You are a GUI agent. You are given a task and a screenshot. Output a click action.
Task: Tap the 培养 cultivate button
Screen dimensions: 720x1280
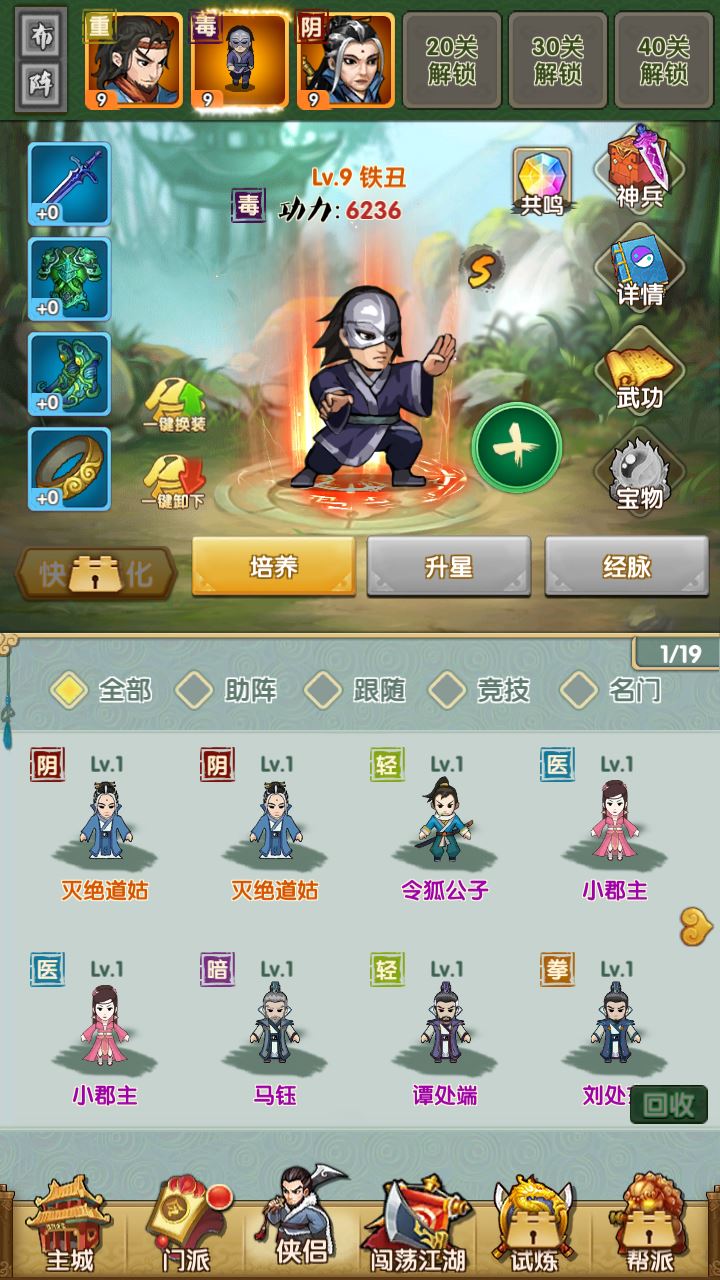[x=273, y=567]
